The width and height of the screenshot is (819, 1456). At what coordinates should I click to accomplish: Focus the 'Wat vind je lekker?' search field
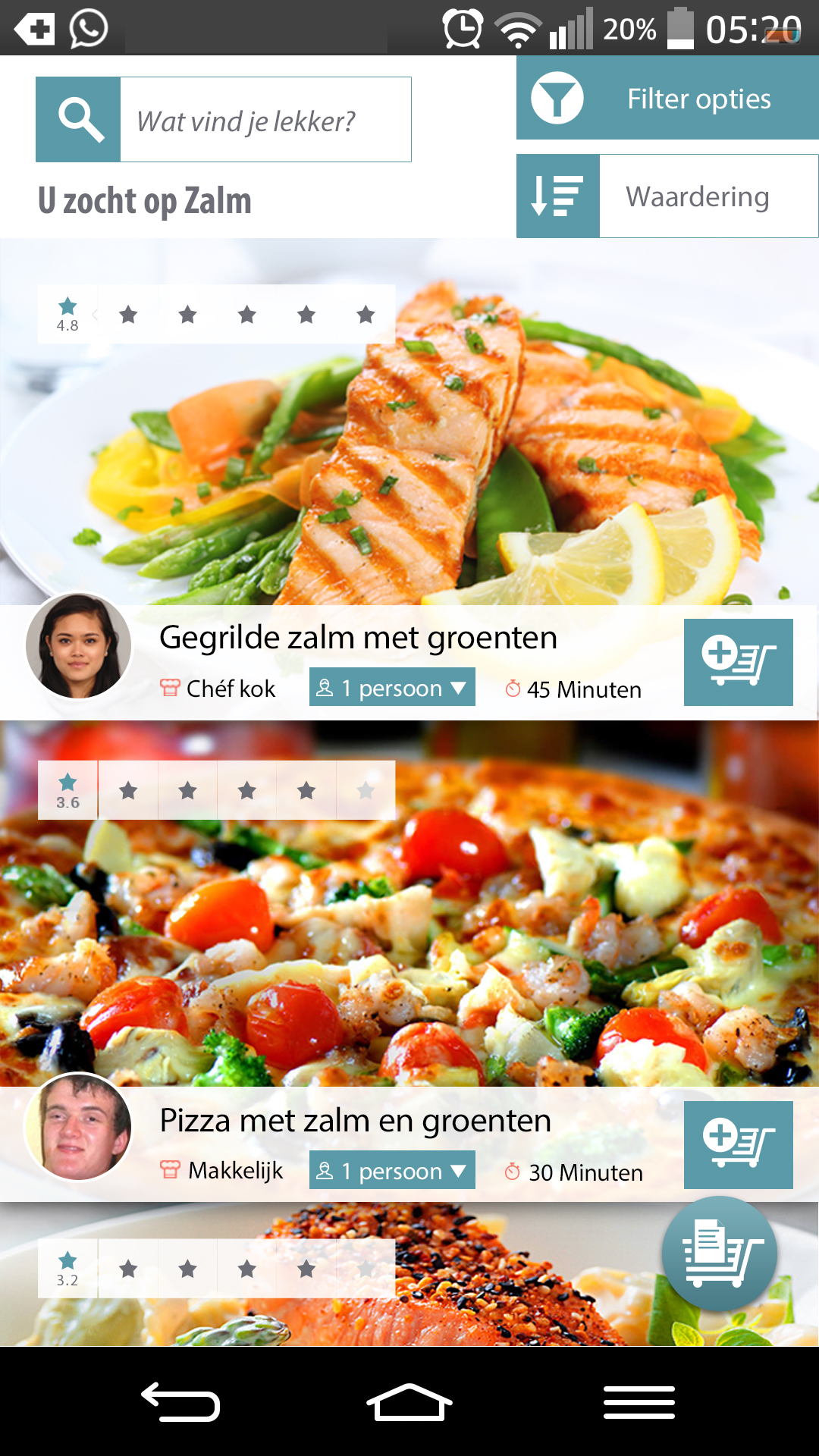point(265,119)
